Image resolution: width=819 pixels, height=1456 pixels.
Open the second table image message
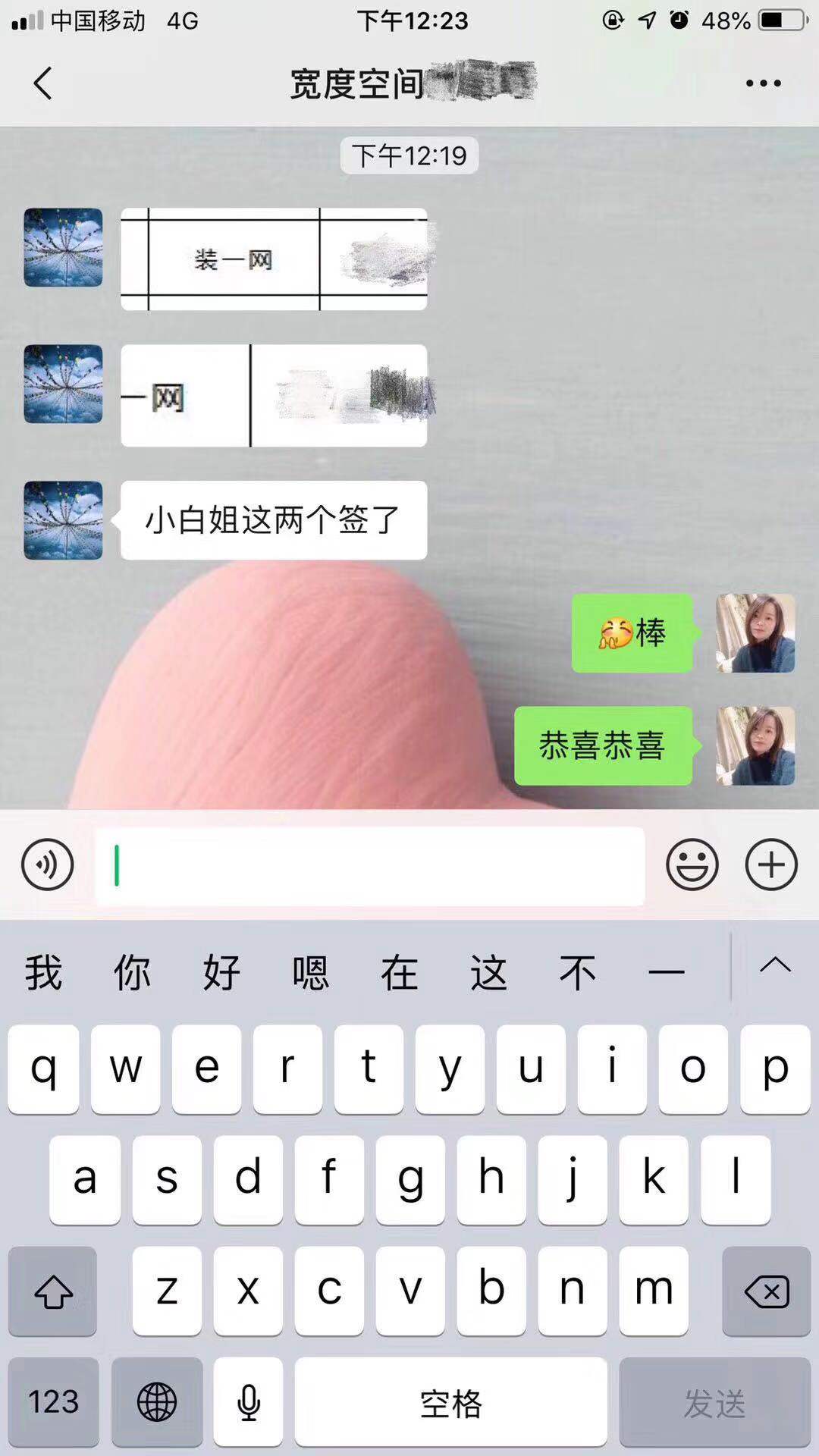click(274, 396)
